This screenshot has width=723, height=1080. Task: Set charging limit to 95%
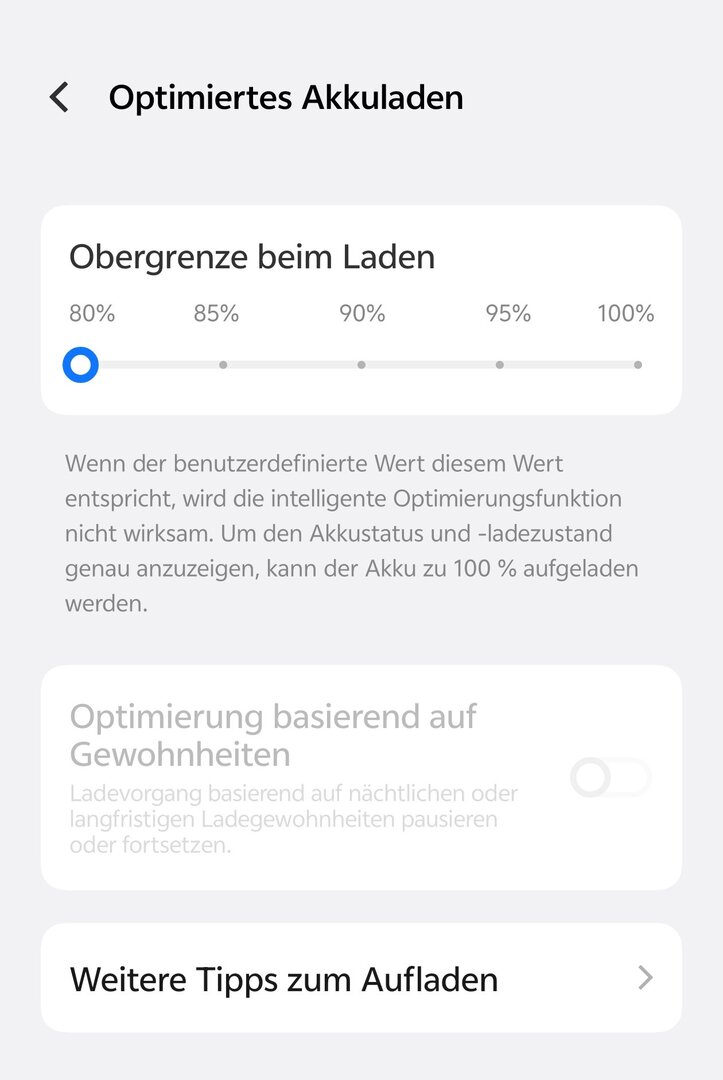pyautogui.click(x=499, y=365)
